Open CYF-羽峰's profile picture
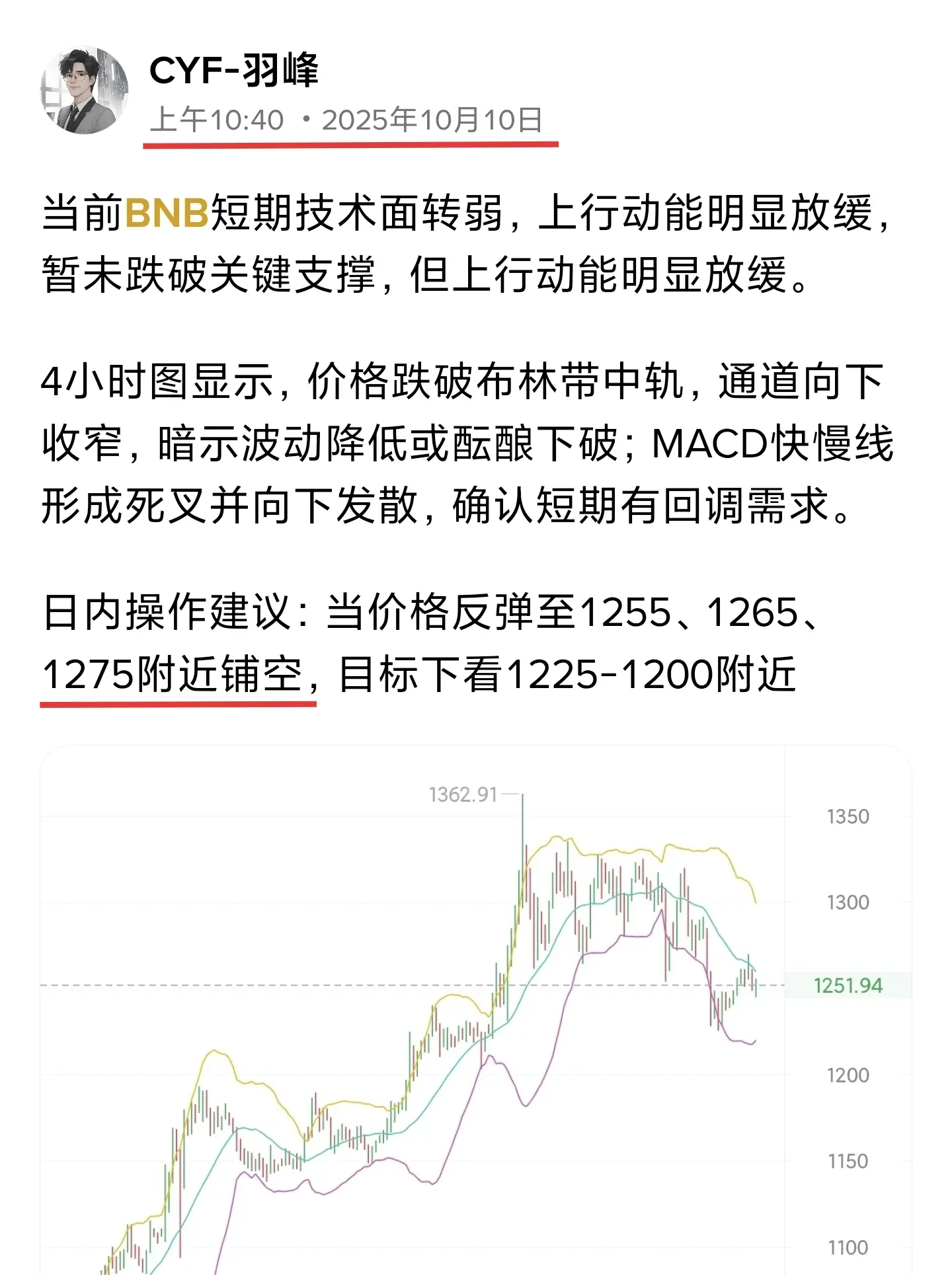Screen dimensions: 952x1275 pos(84,90)
